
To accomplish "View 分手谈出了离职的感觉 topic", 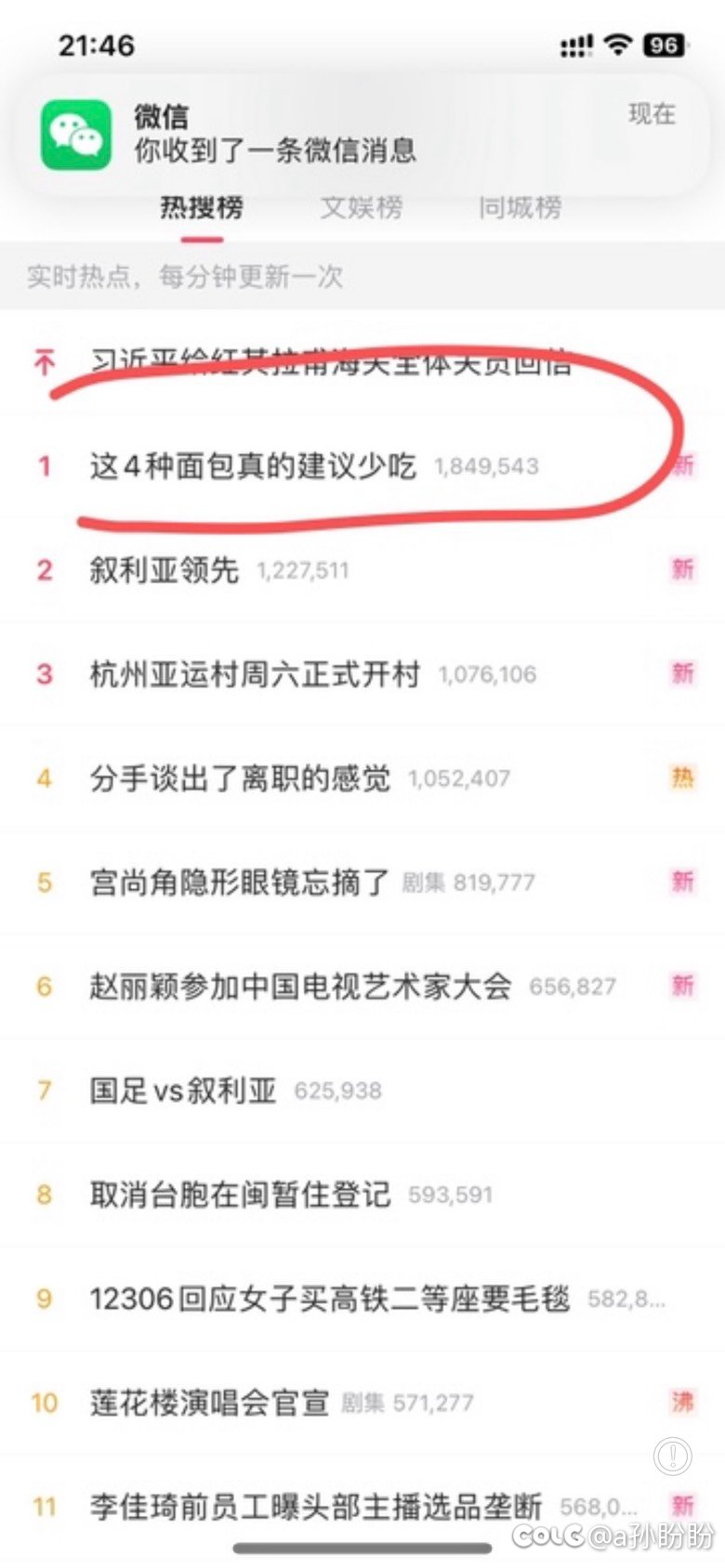I will tap(240, 777).
